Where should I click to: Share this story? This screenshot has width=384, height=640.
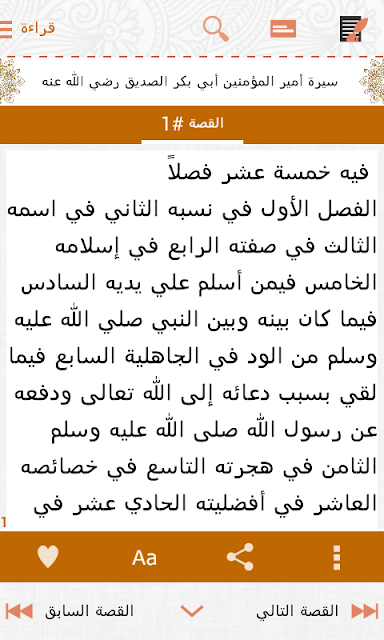pyautogui.click(x=240, y=557)
